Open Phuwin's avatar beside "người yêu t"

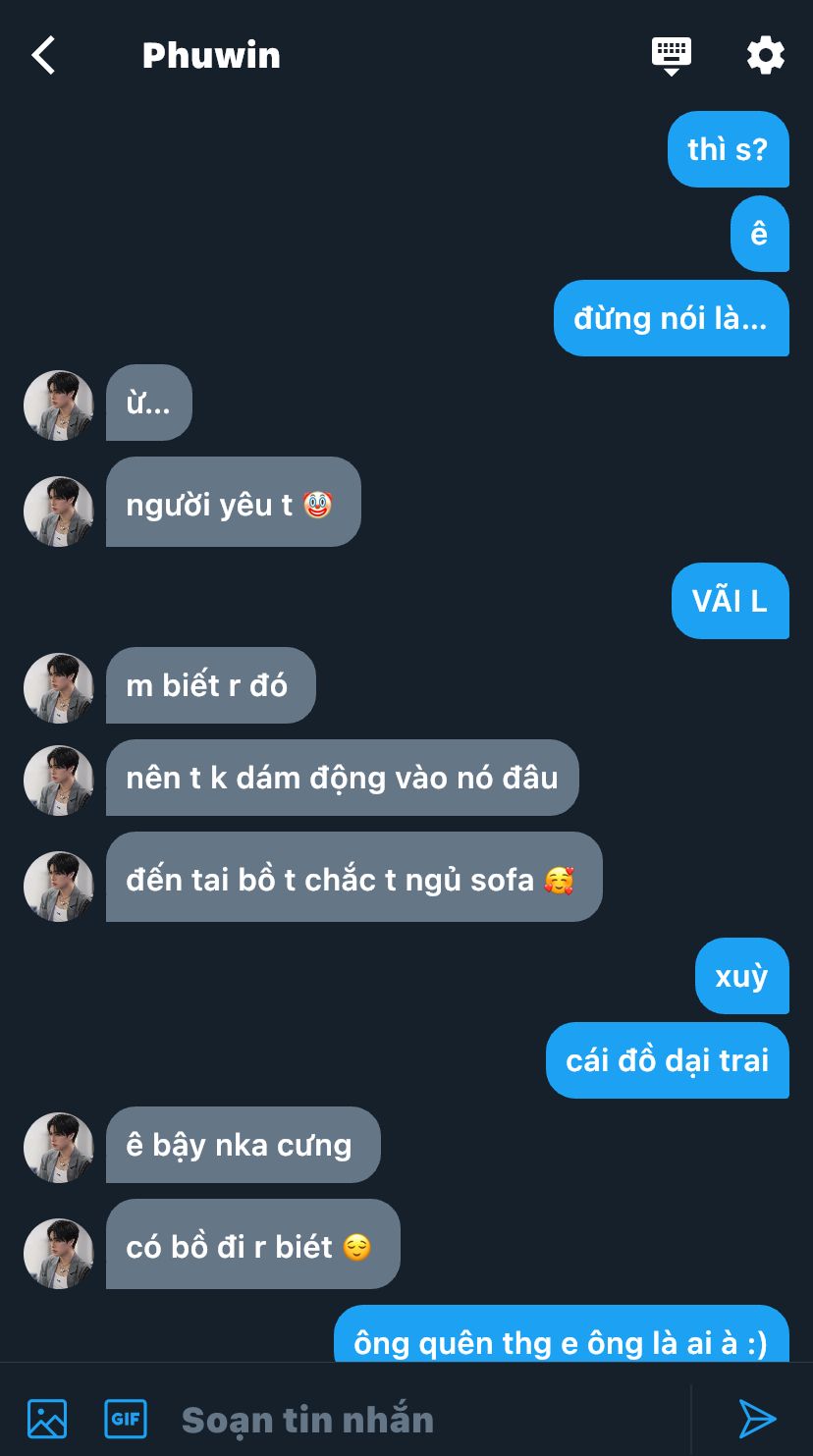click(x=59, y=512)
